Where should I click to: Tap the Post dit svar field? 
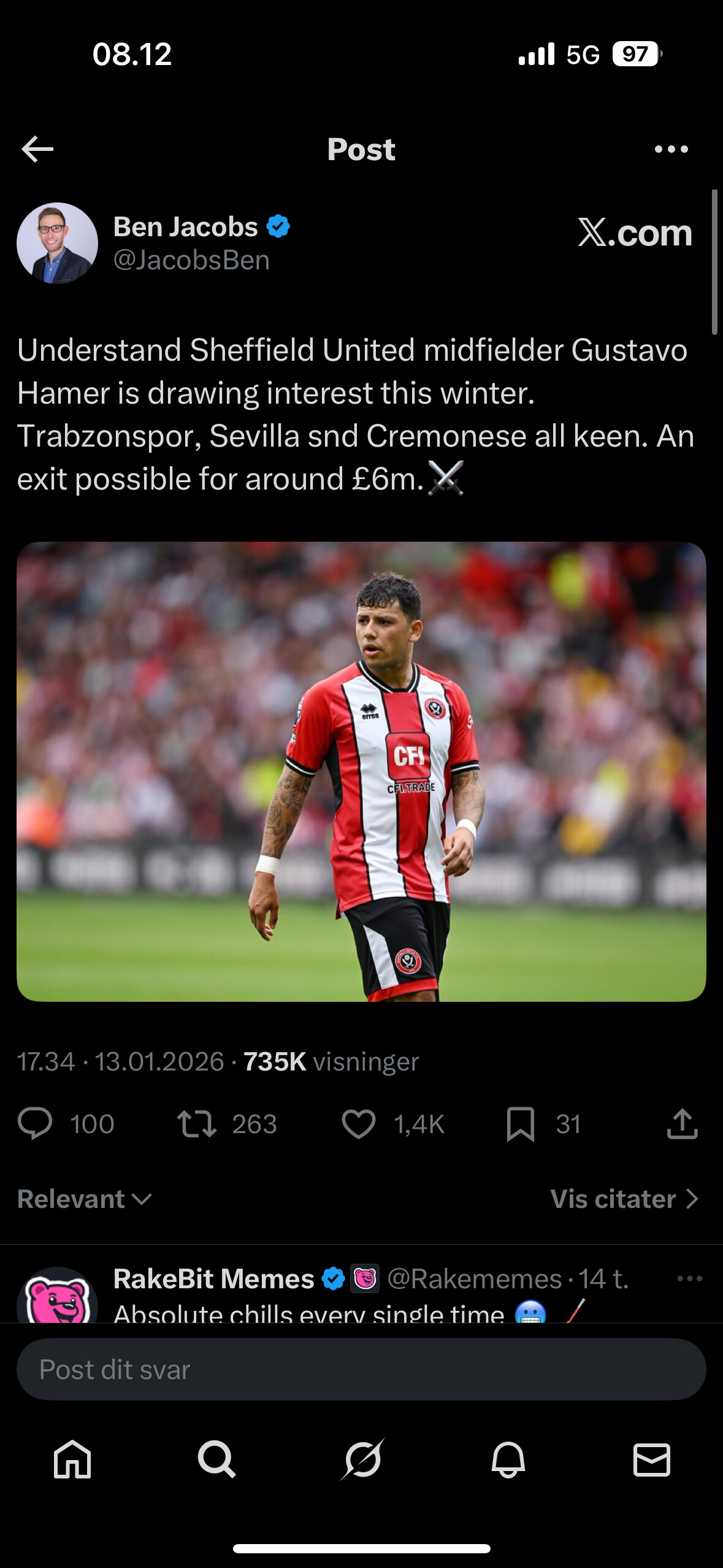(x=361, y=1369)
